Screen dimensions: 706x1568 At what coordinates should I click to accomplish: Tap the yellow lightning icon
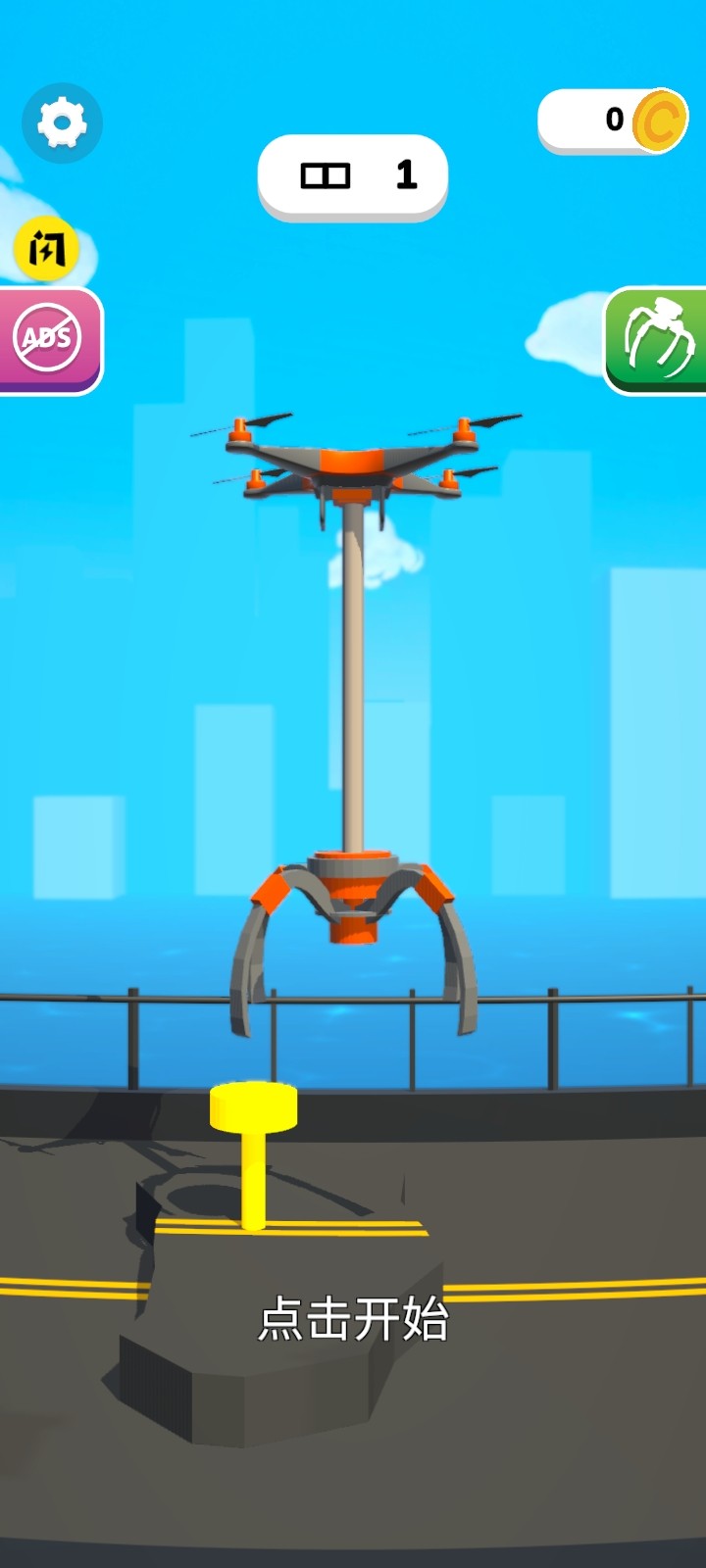46,249
